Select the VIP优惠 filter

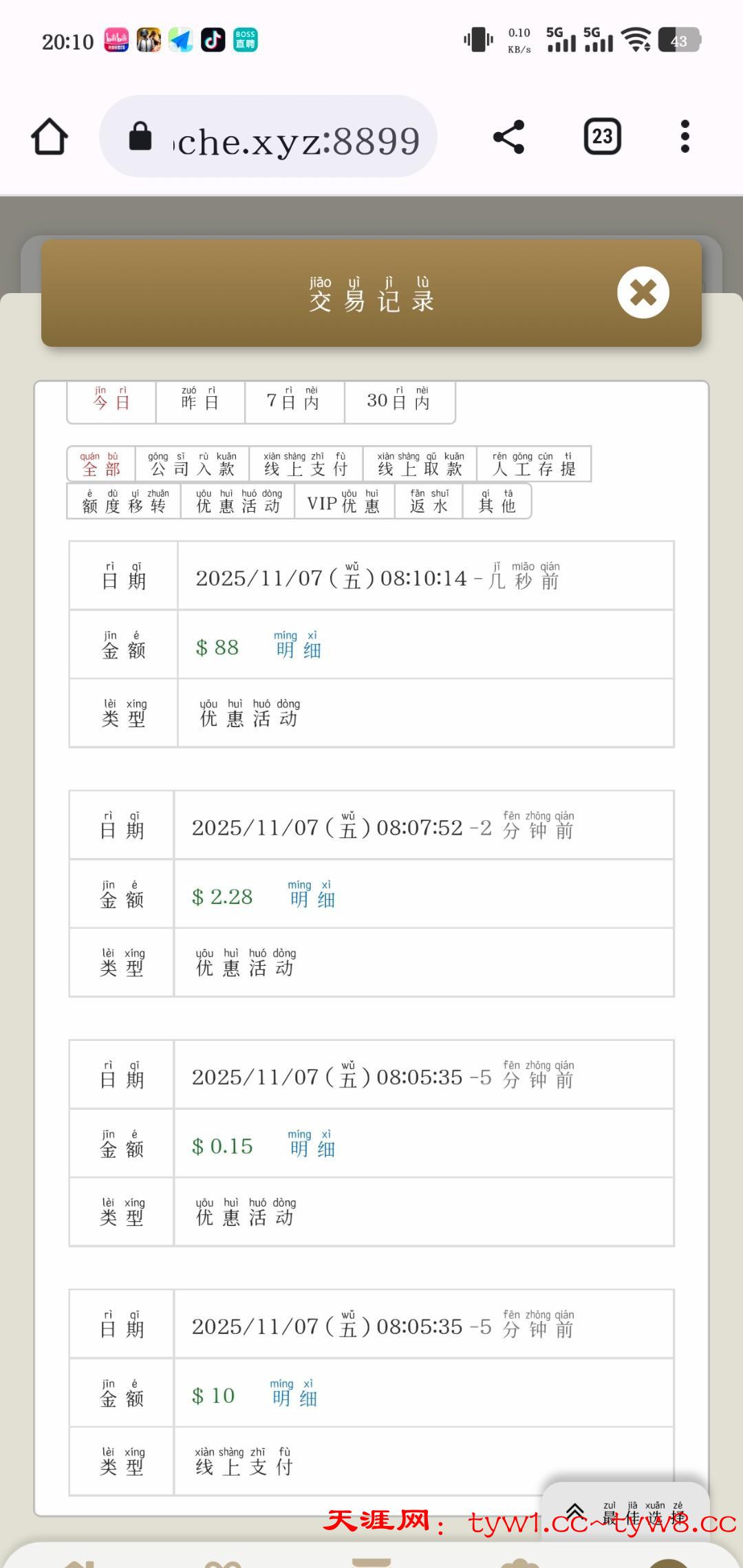pyautogui.click(x=344, y=502)
